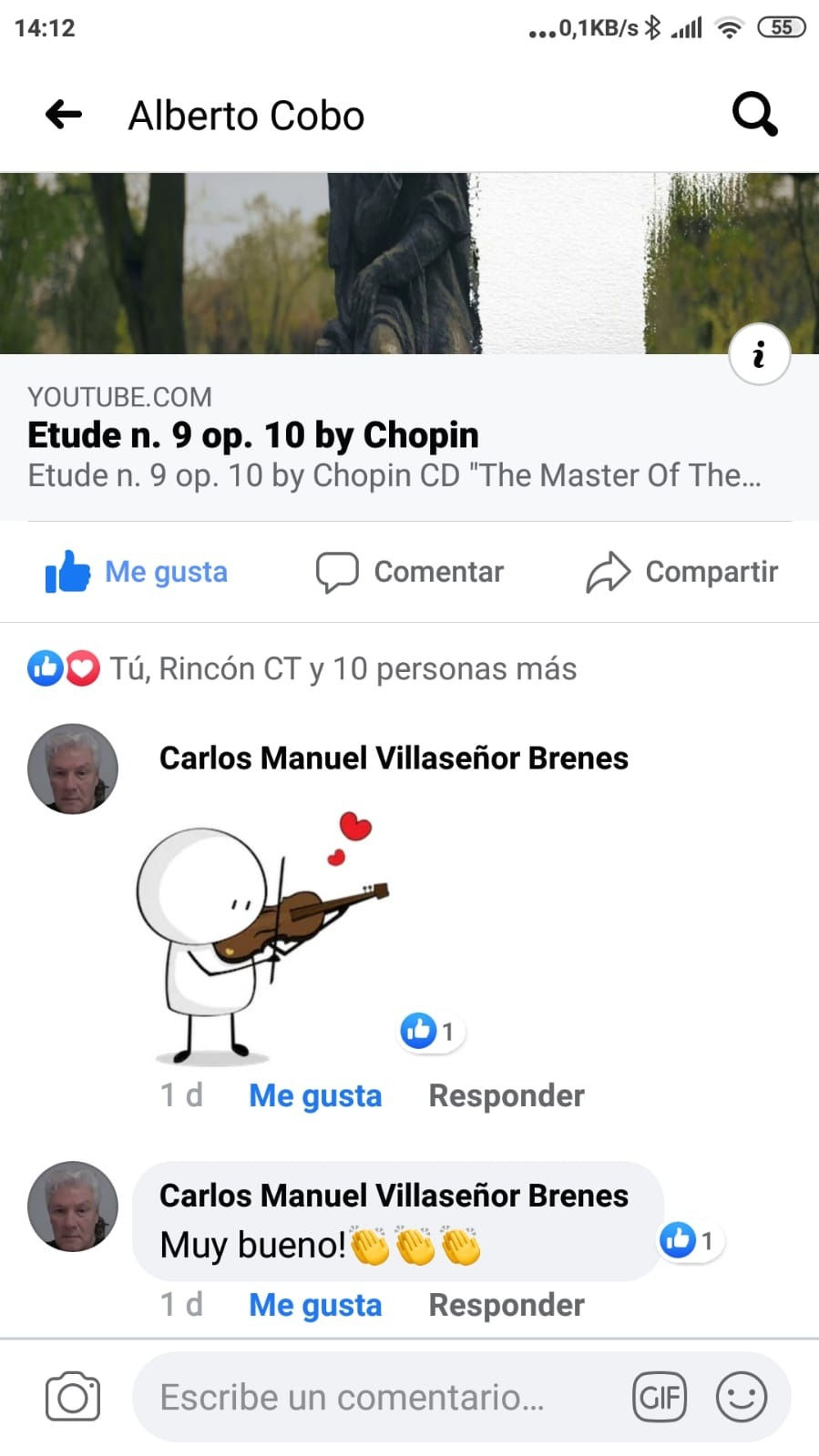Reply to the violin sticker comment
Image resolution: width=819 pixels, height=1456 pixels.
click(x=507, y=1095)
